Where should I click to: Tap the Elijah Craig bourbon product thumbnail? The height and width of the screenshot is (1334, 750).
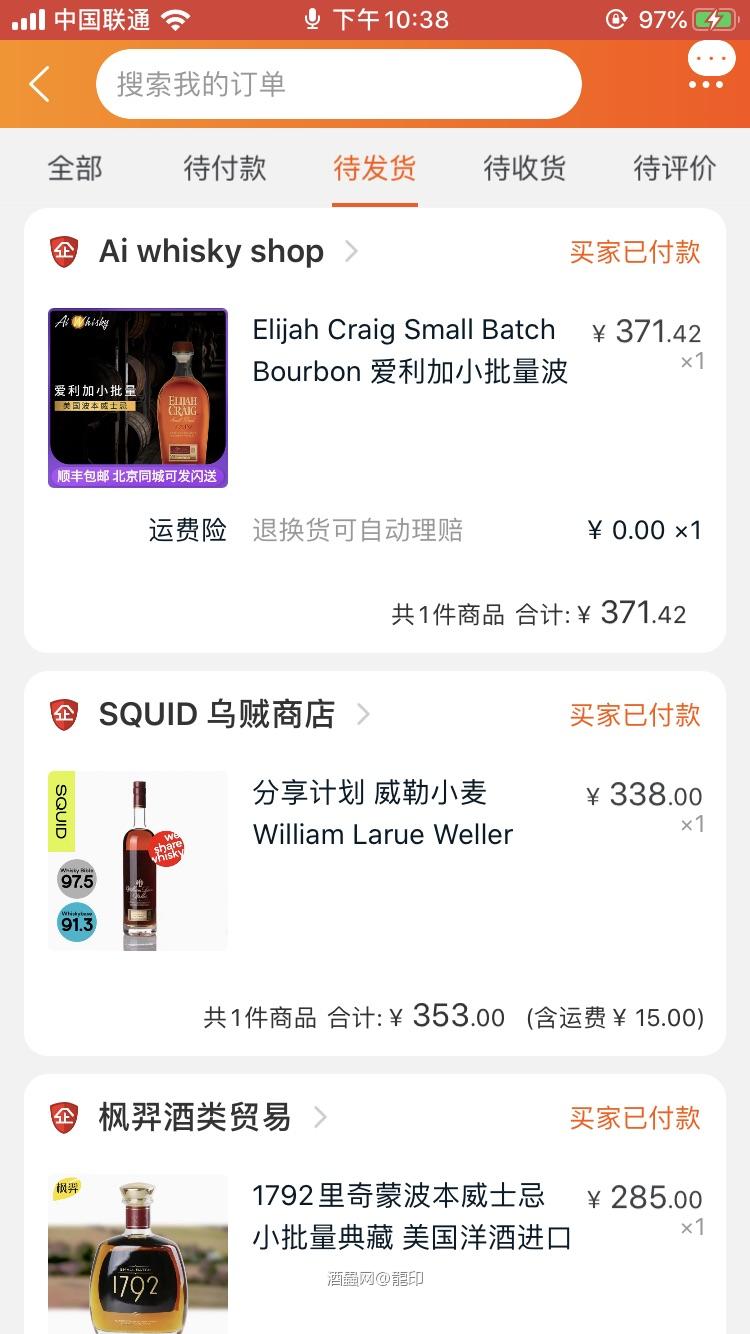pos(137,397)
